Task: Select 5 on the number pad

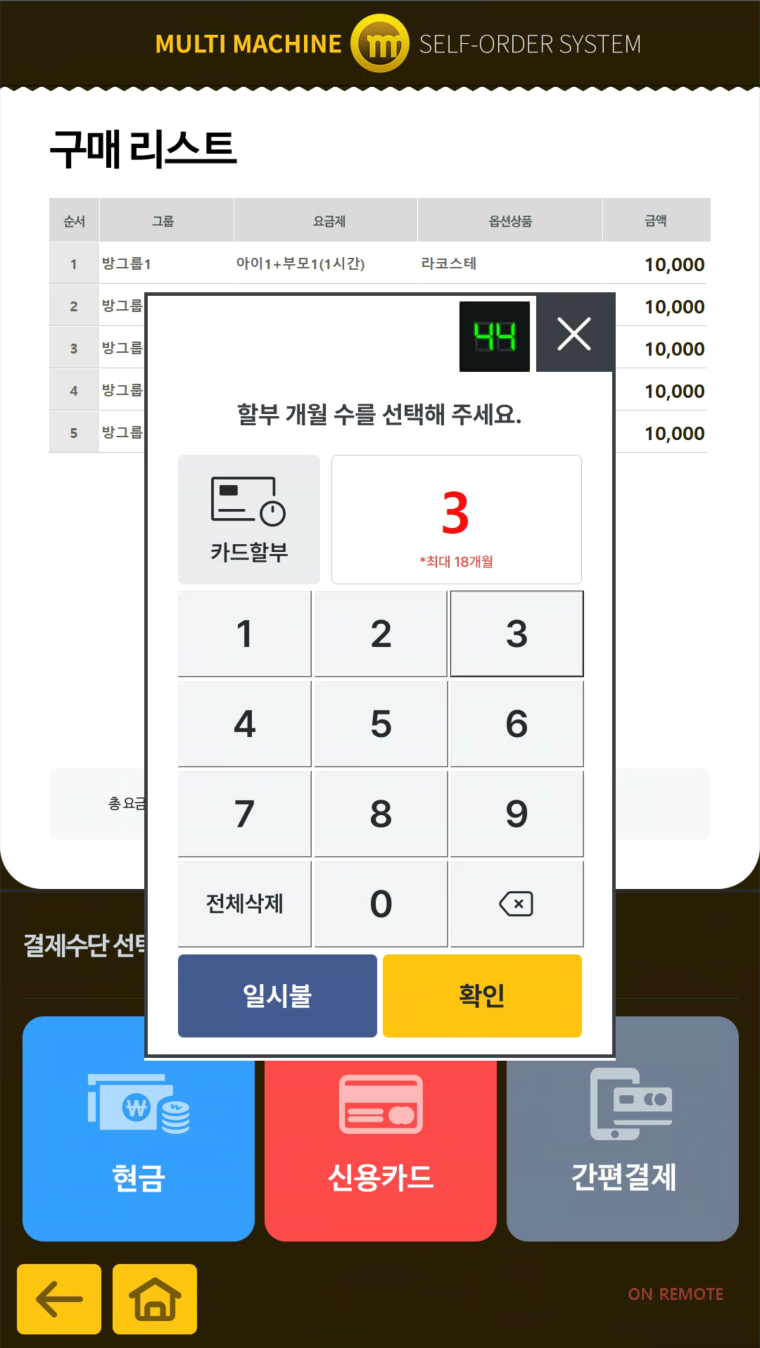Action: coord(381,724)
